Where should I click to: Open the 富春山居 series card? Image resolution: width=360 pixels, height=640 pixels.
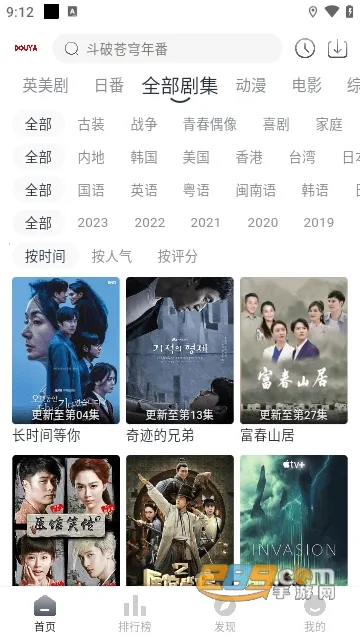(x=294, y=360)
